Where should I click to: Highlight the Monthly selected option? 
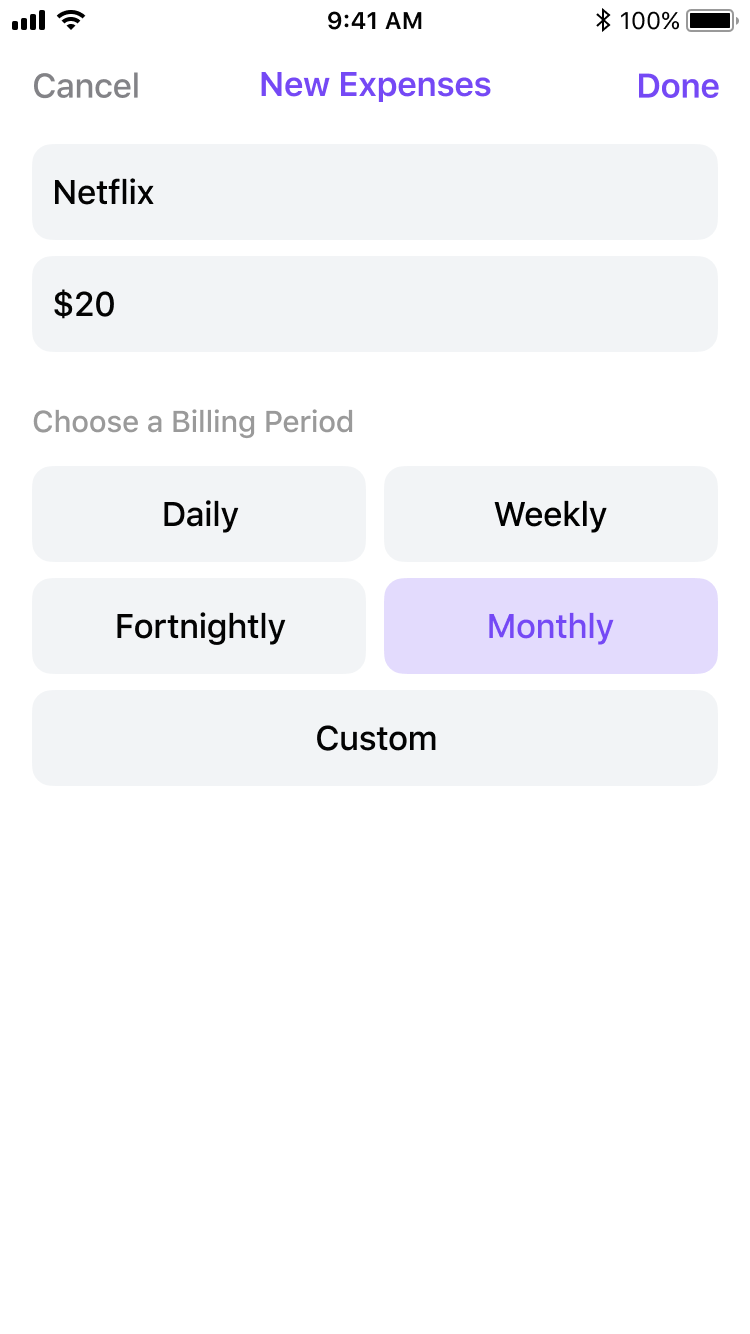tap(550, 626)
